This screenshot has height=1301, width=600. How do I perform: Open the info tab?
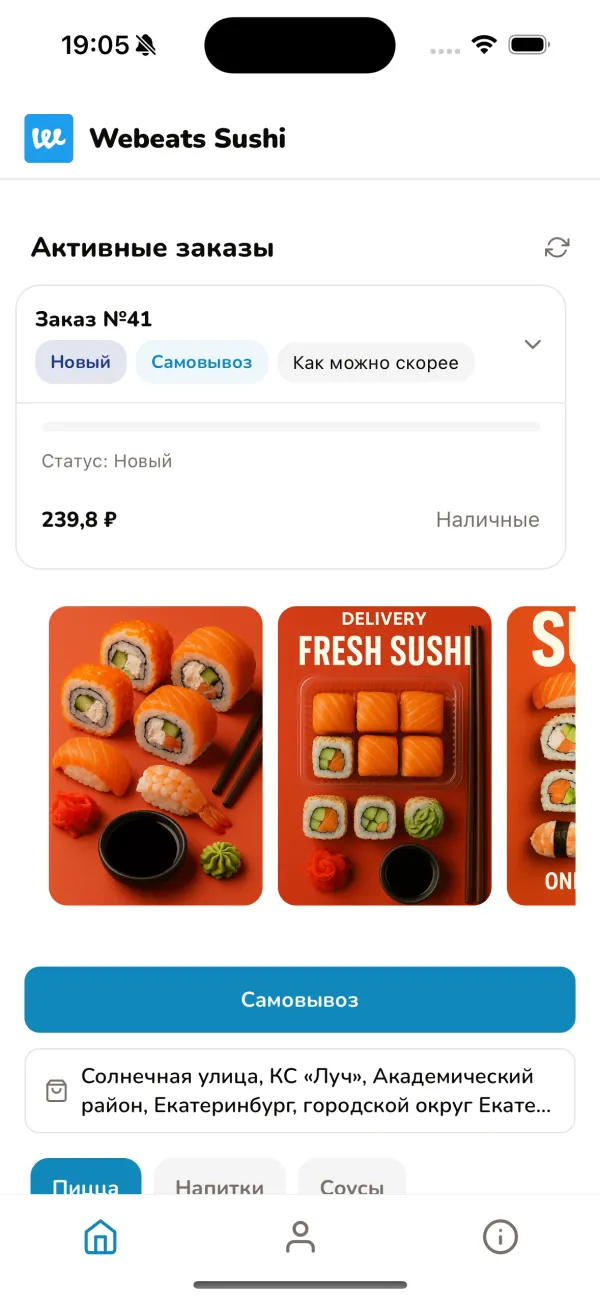click(x=500, y=1237)
